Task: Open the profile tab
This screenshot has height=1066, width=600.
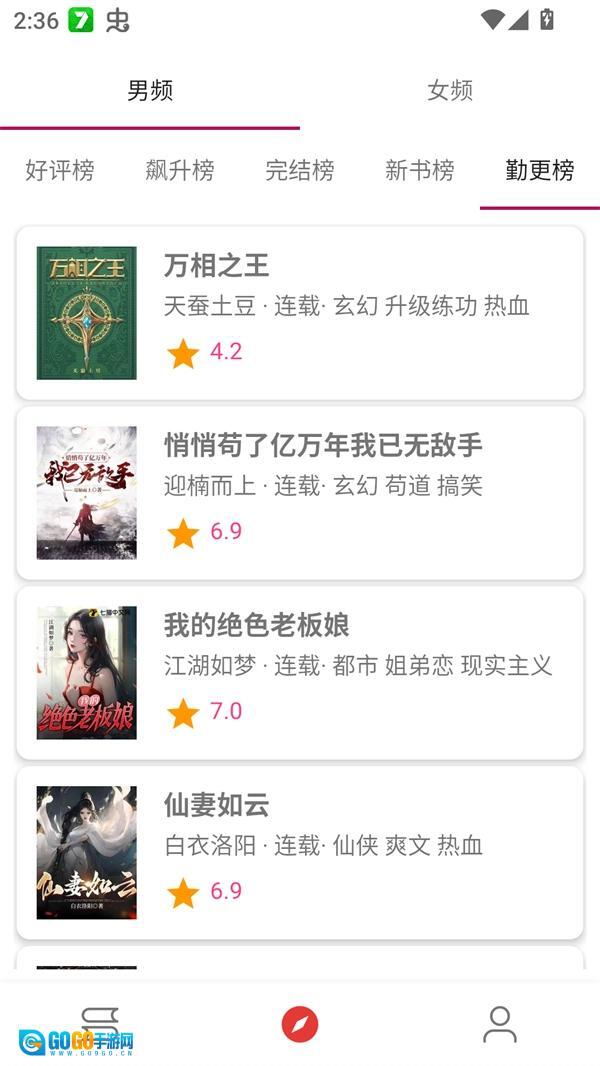Action: tap(500, 1024)
